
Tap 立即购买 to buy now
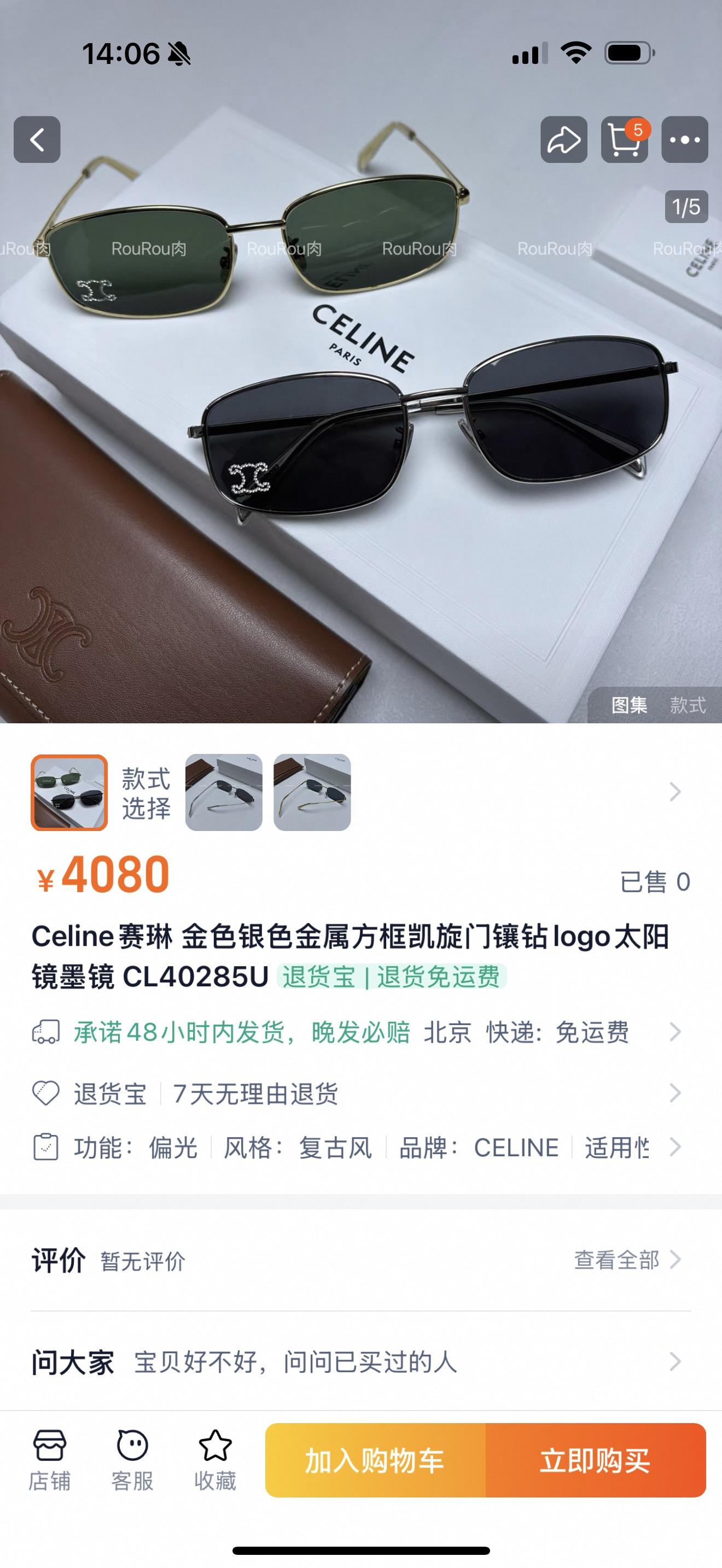tap(595, 1460)
